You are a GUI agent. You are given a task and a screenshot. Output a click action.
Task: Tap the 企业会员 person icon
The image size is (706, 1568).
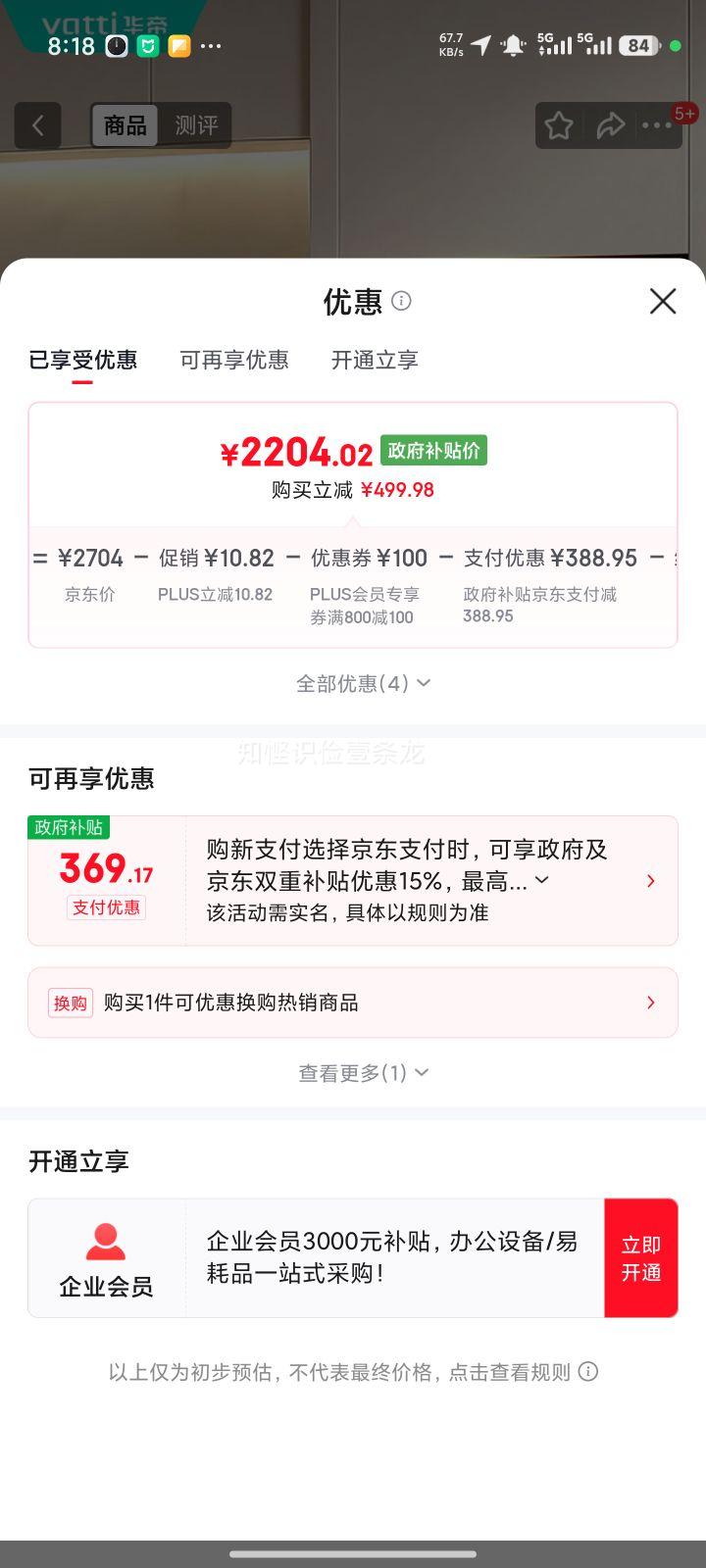pos(107,1241)
